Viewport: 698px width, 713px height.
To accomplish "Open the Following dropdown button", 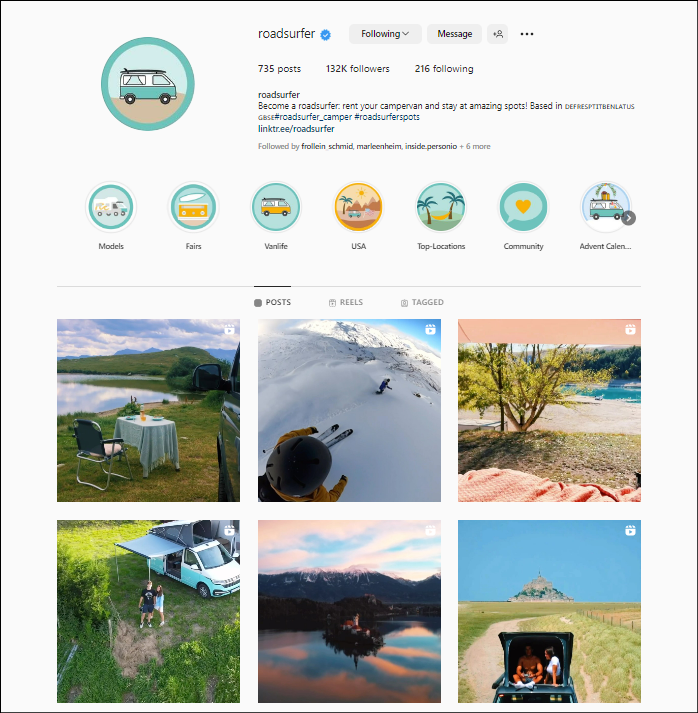I will point(385,34).
